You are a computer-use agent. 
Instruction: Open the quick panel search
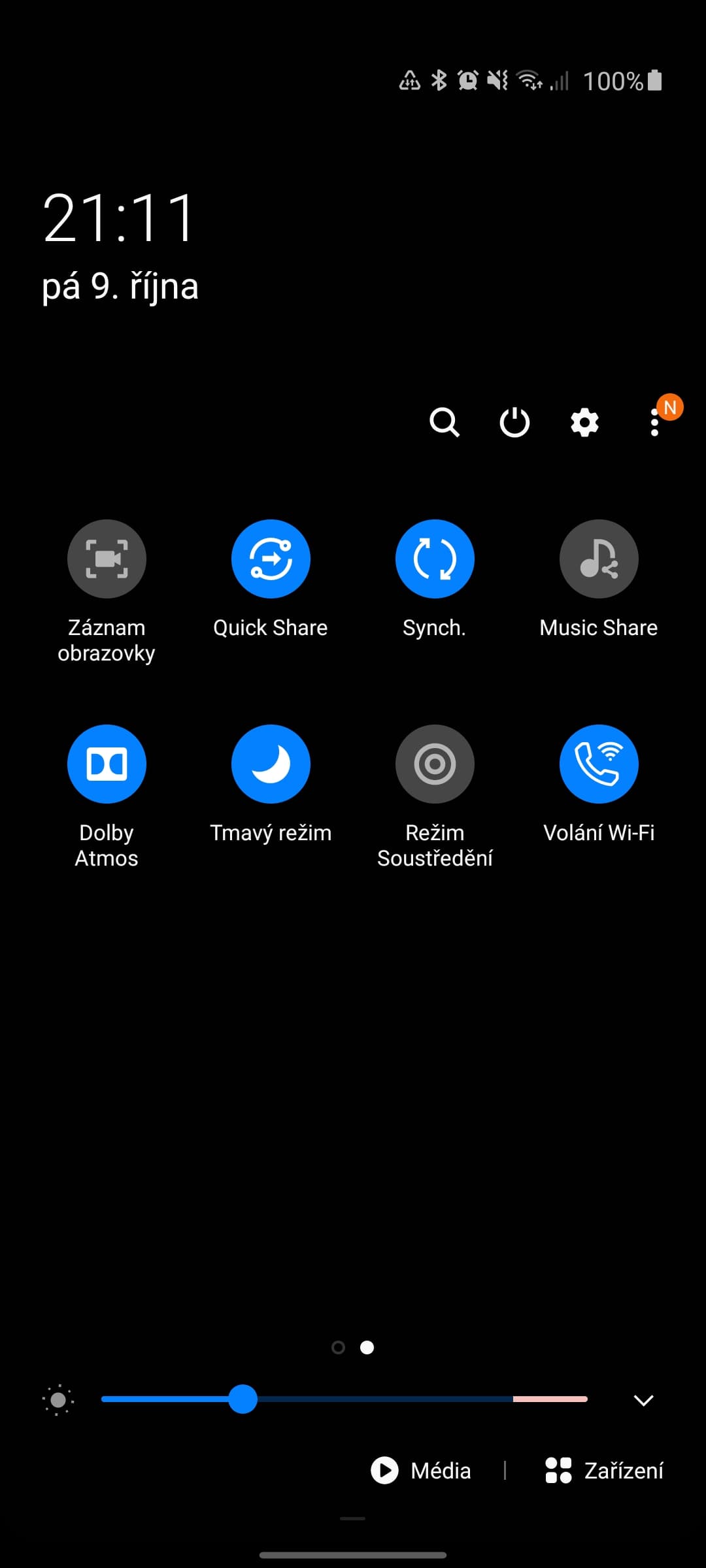(x=445, y=422)
